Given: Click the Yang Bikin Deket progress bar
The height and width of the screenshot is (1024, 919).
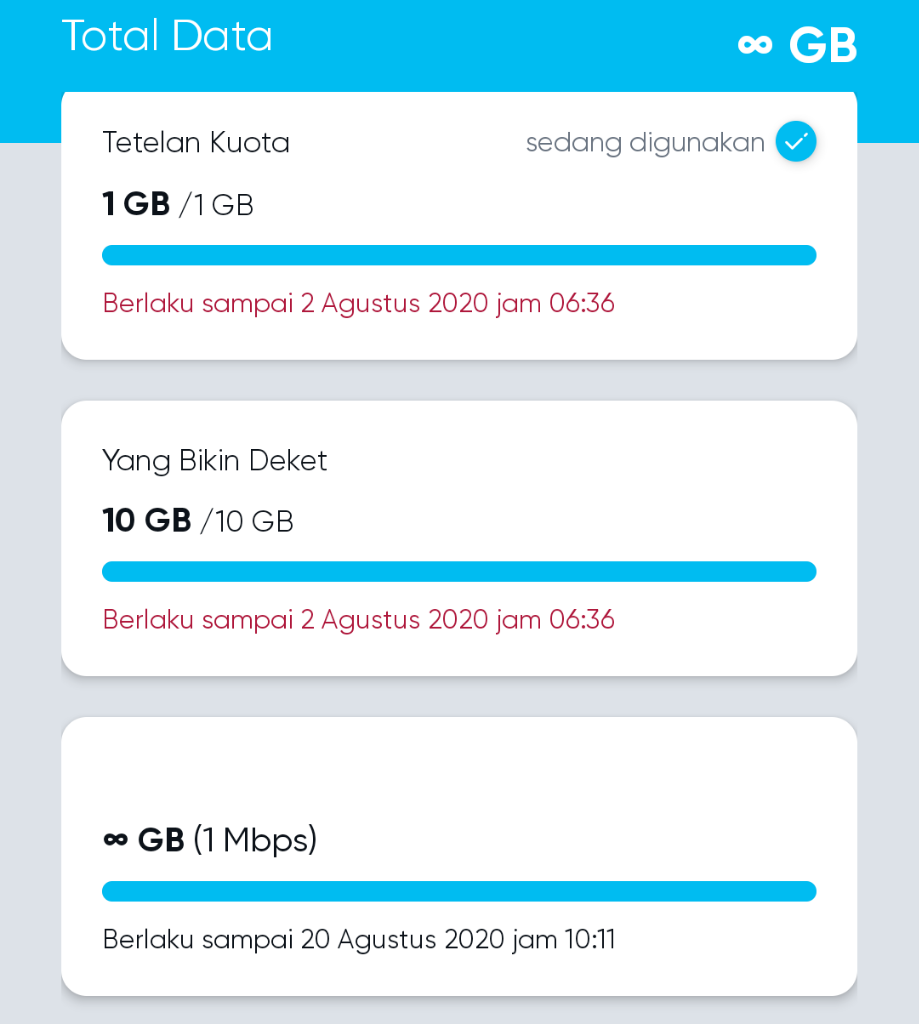Looking at the screenshot, I should 459,571.
